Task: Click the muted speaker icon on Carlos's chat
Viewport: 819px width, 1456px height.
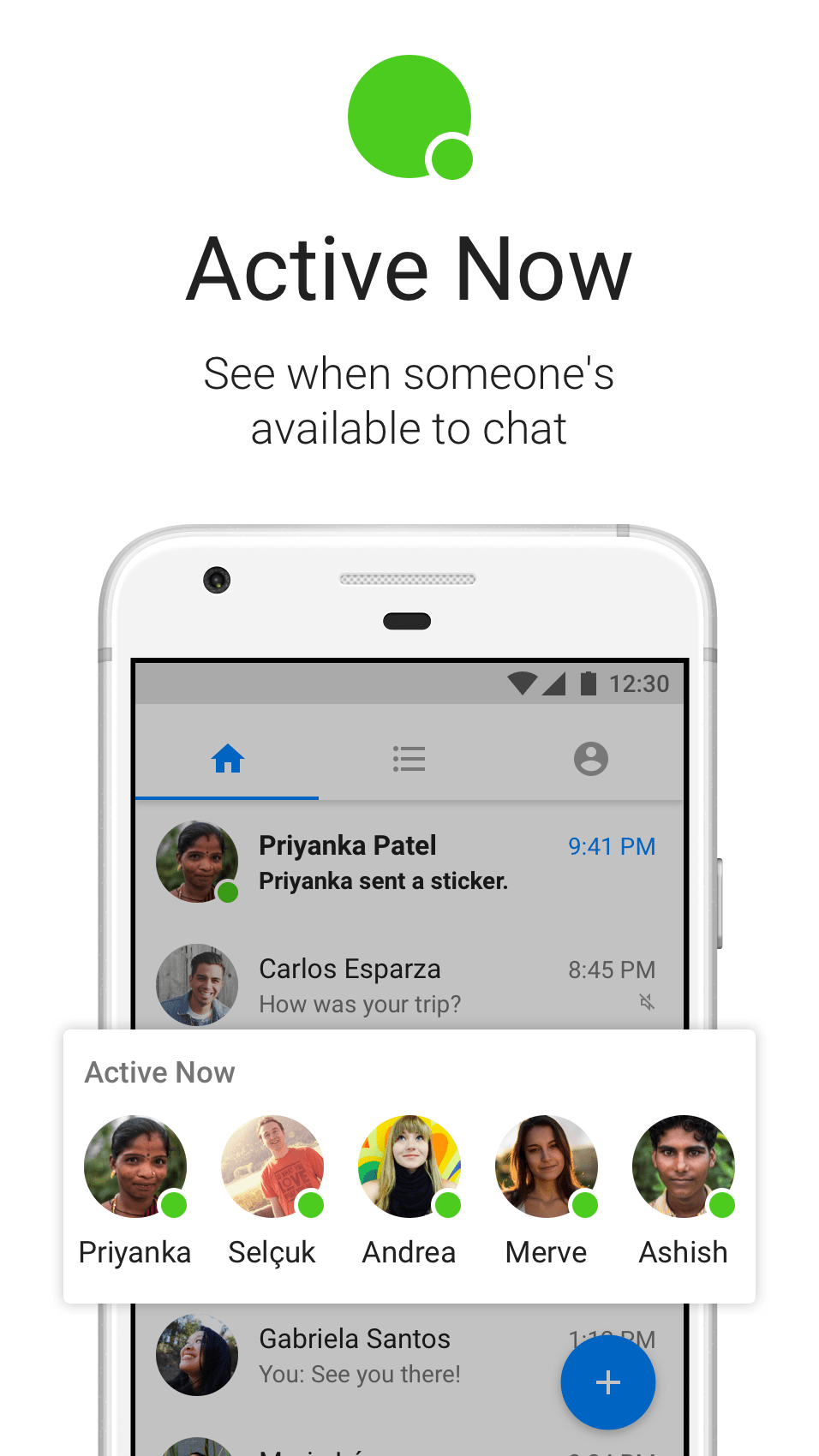Action: (648, 1002)
